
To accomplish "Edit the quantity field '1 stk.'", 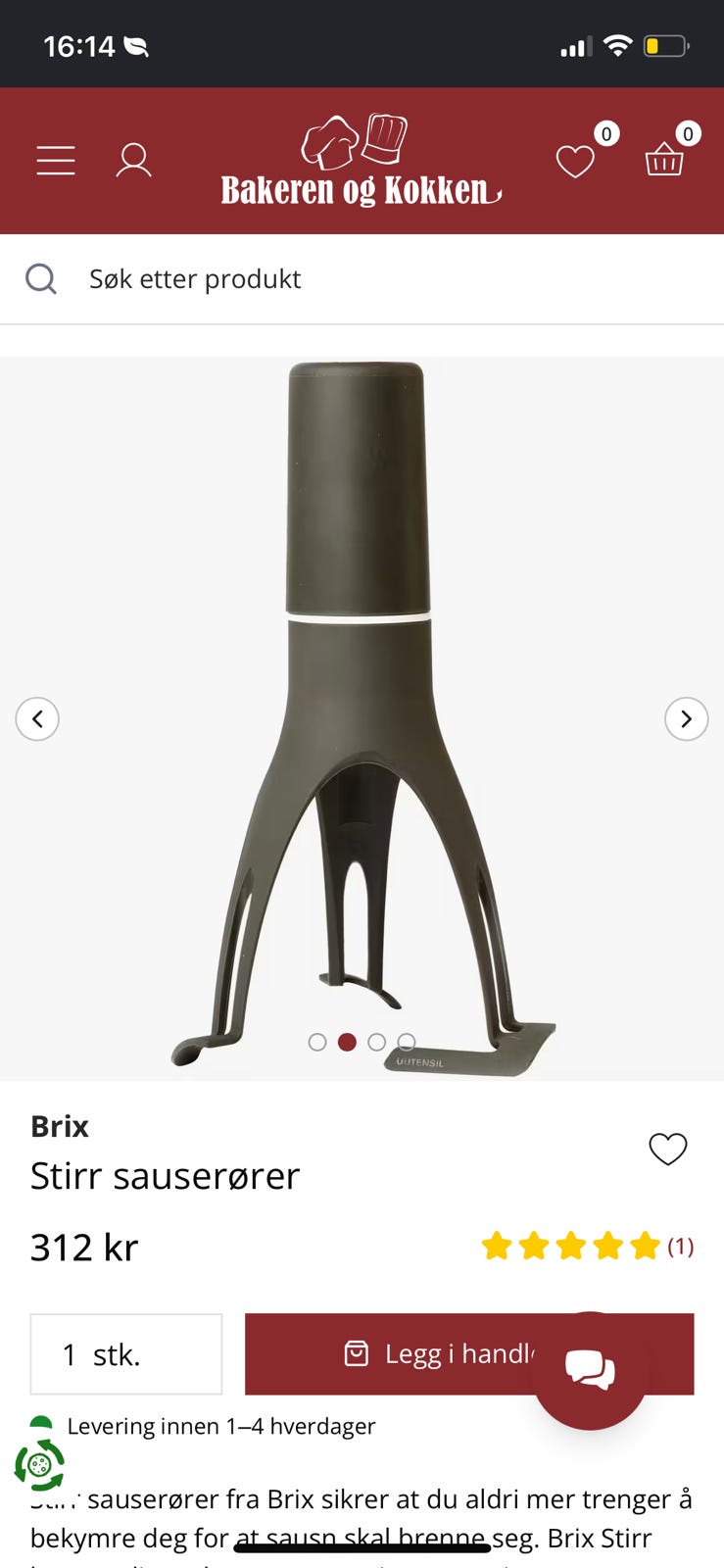I will [x=126, y=1354].
